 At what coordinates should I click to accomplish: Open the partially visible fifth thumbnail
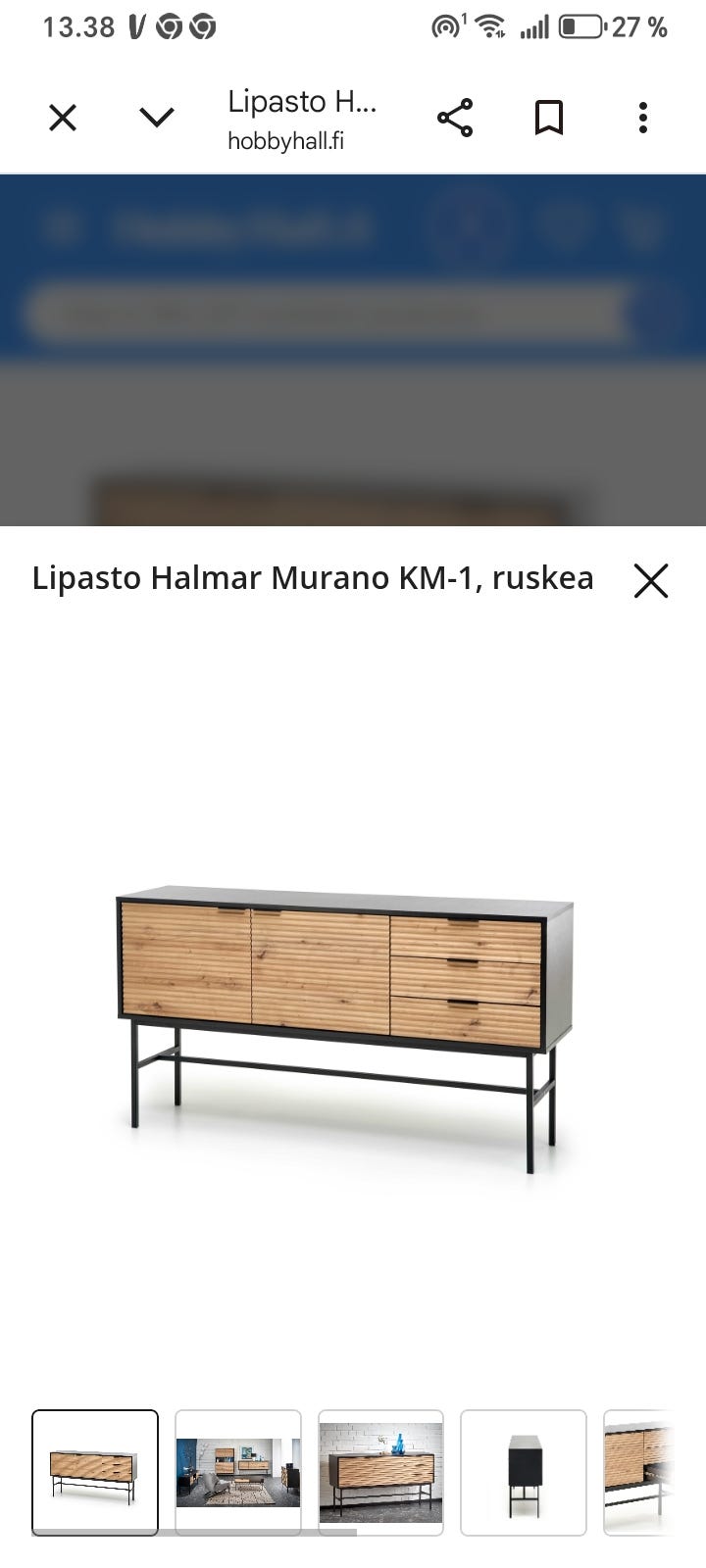pos(639,1473)
